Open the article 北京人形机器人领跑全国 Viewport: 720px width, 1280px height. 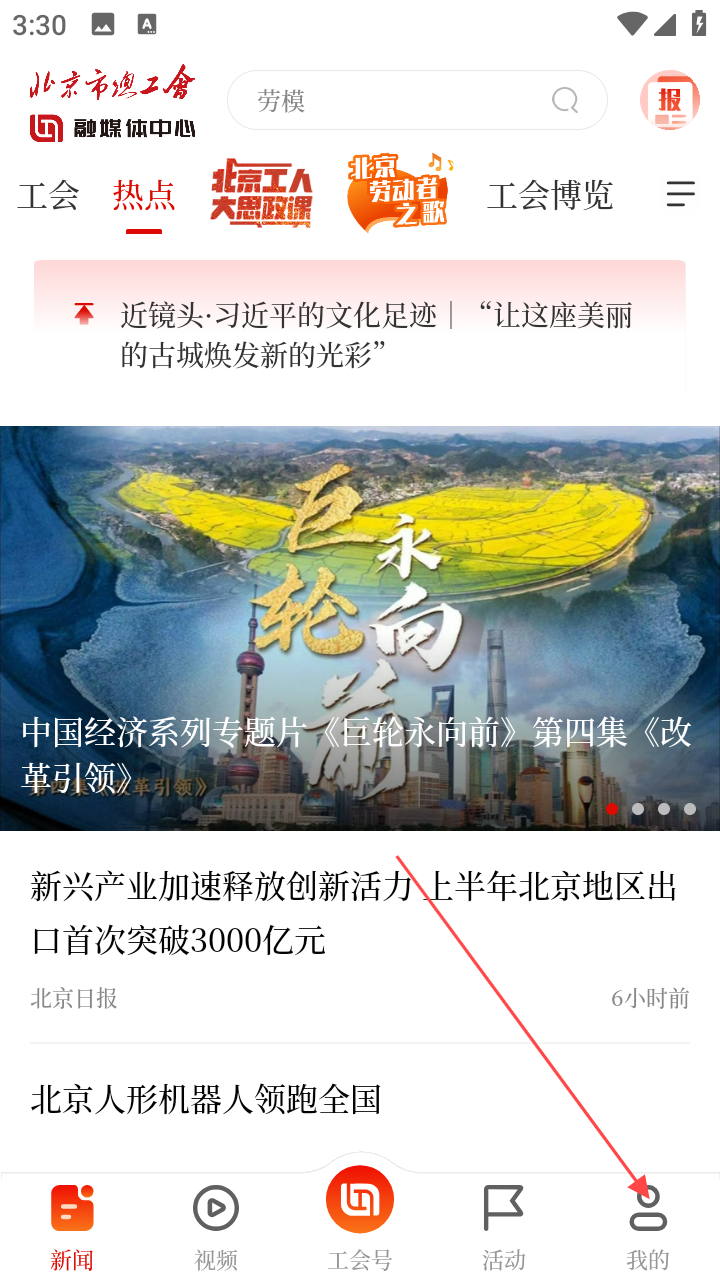[x=207, y=1100]
